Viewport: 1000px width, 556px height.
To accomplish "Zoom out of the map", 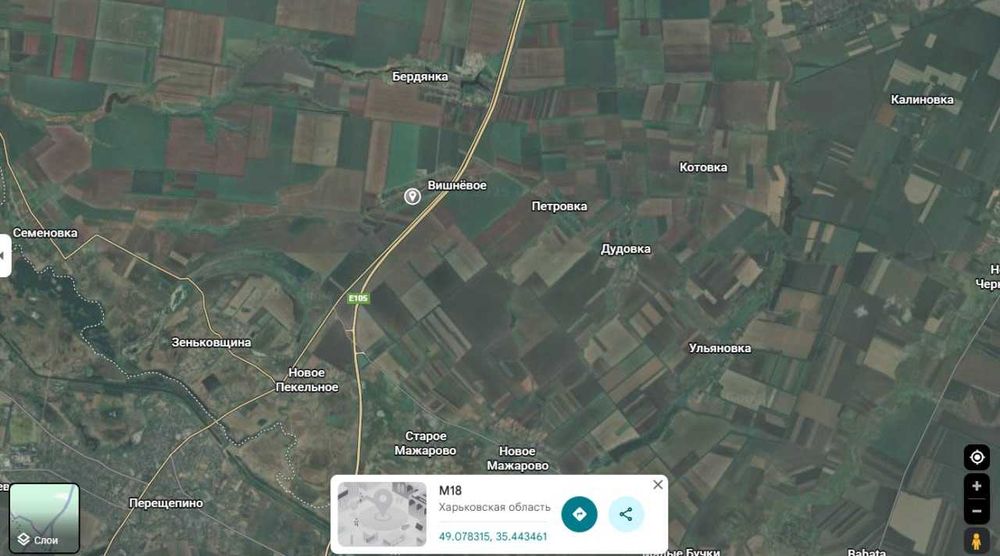I will click(976, 511).
